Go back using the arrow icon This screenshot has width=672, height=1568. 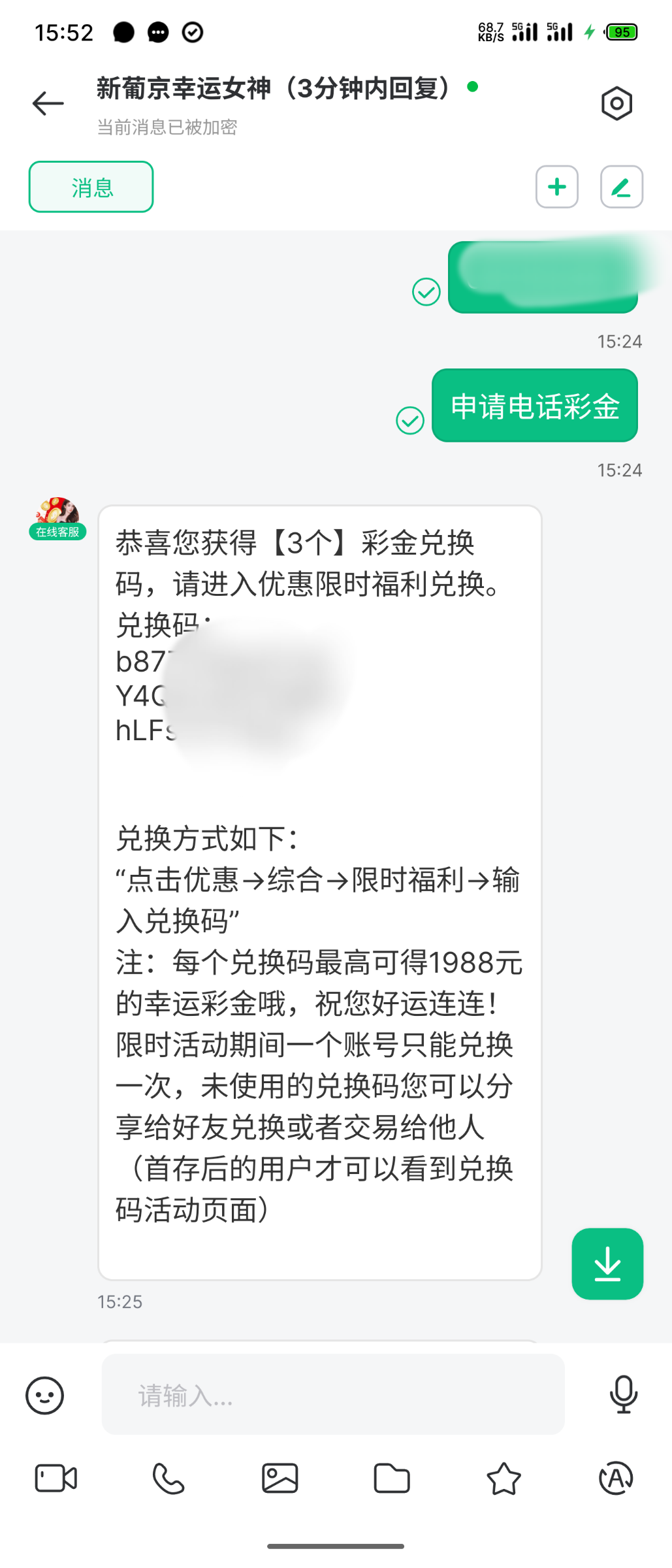(x=48, y=103)
